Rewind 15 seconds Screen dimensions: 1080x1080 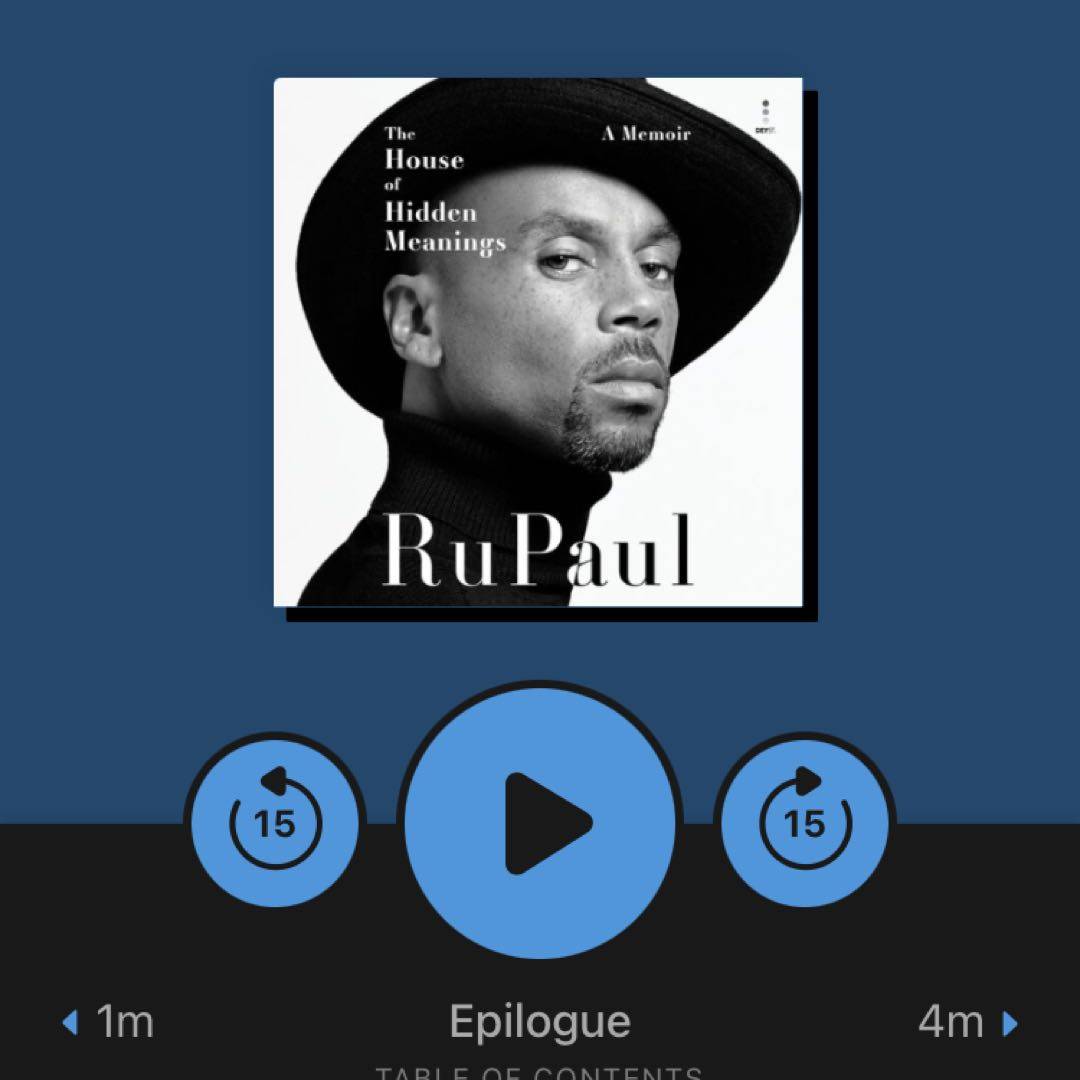(x=275, y=822)
